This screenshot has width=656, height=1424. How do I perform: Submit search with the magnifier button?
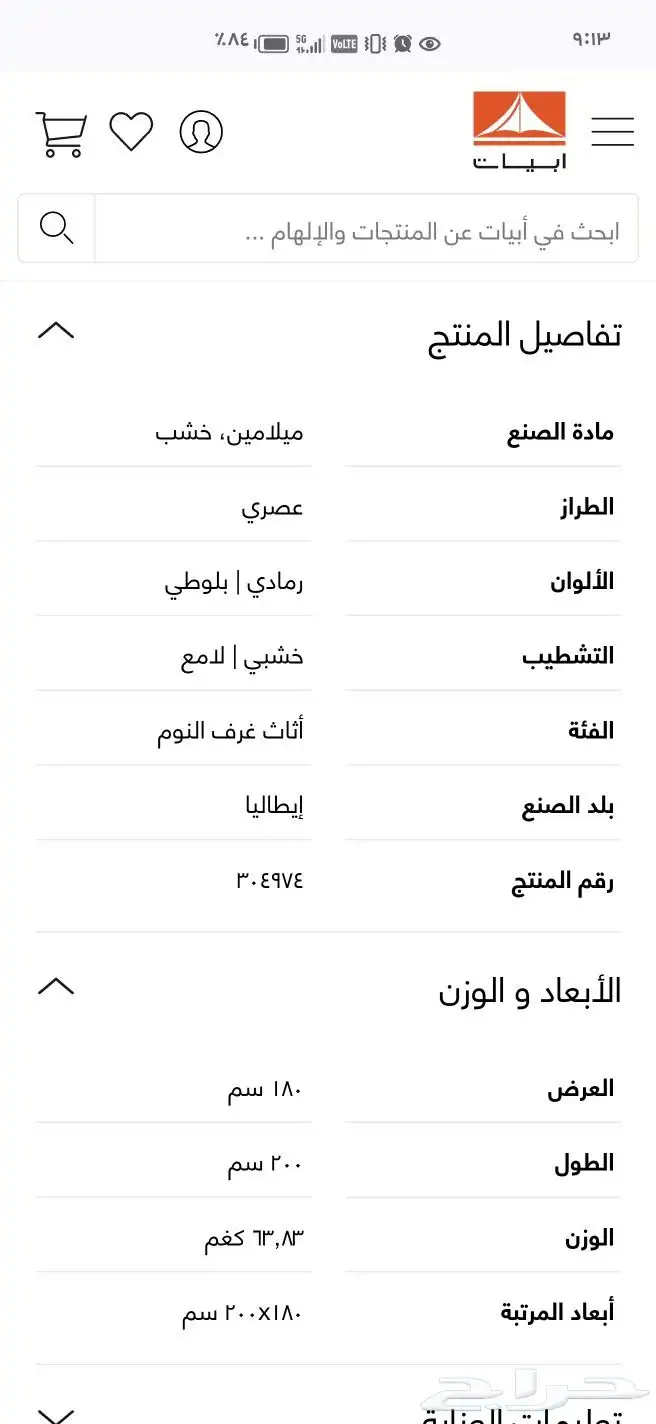[57, 229]
